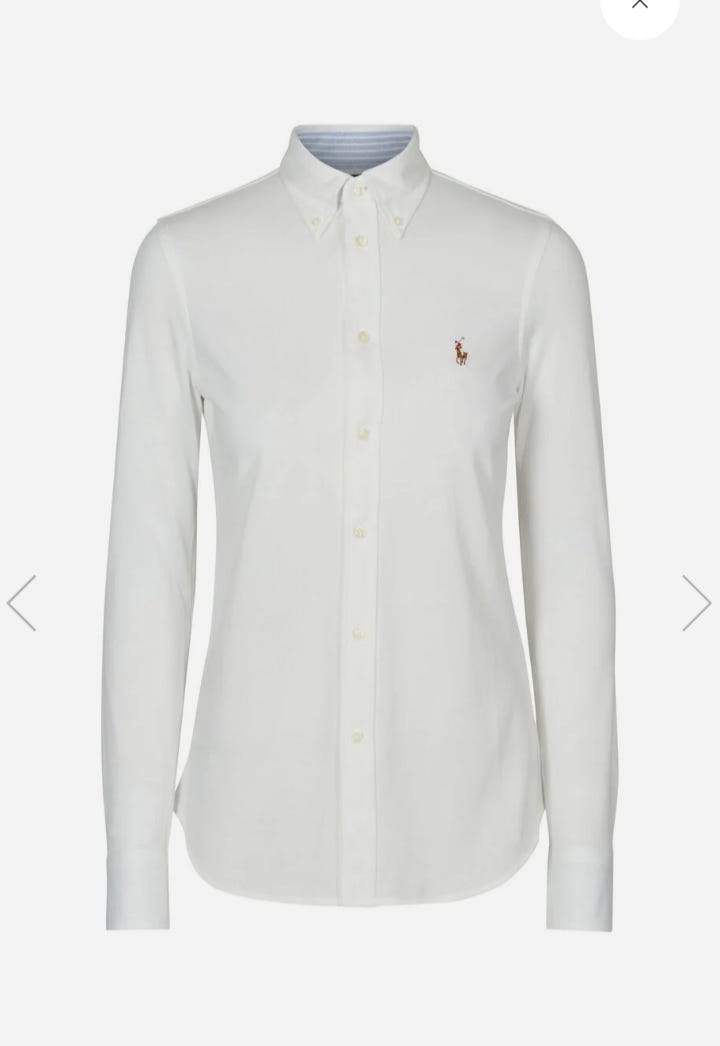Close the full-screen product image viewer
This screenshot has height=1046, width=720.
click(640, 6)
